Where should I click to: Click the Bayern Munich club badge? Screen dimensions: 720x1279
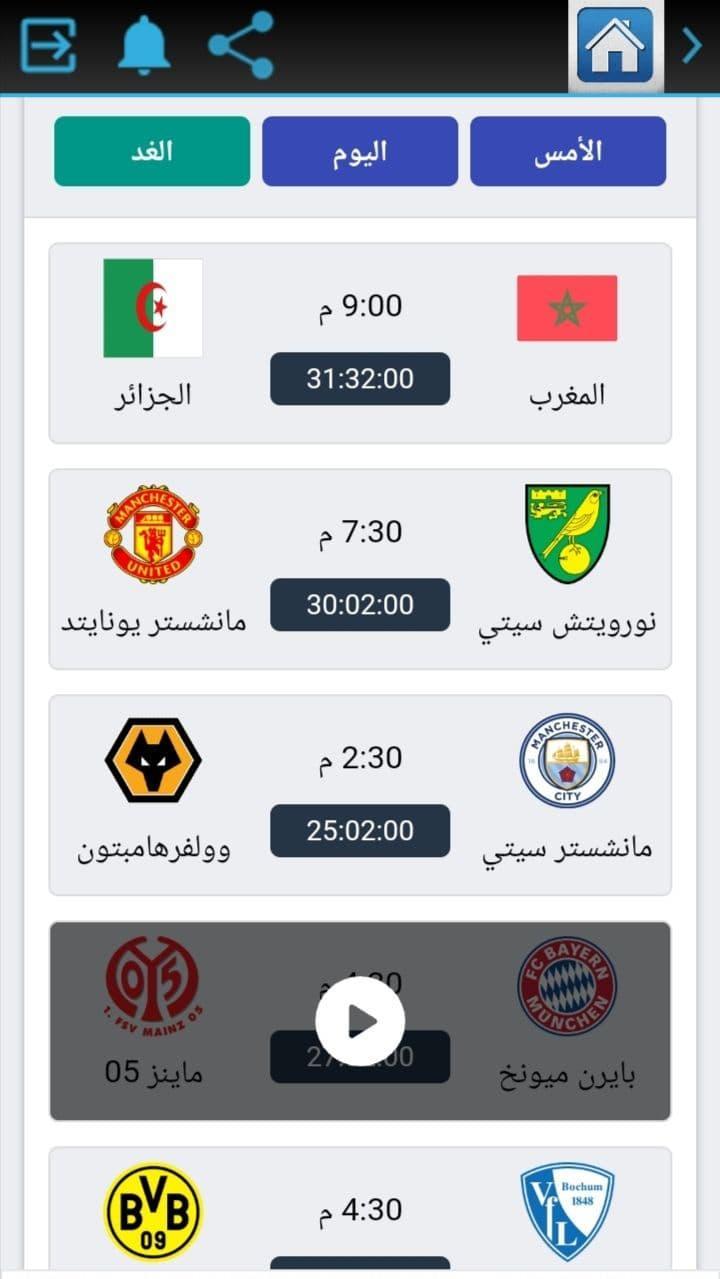[567, 984]
